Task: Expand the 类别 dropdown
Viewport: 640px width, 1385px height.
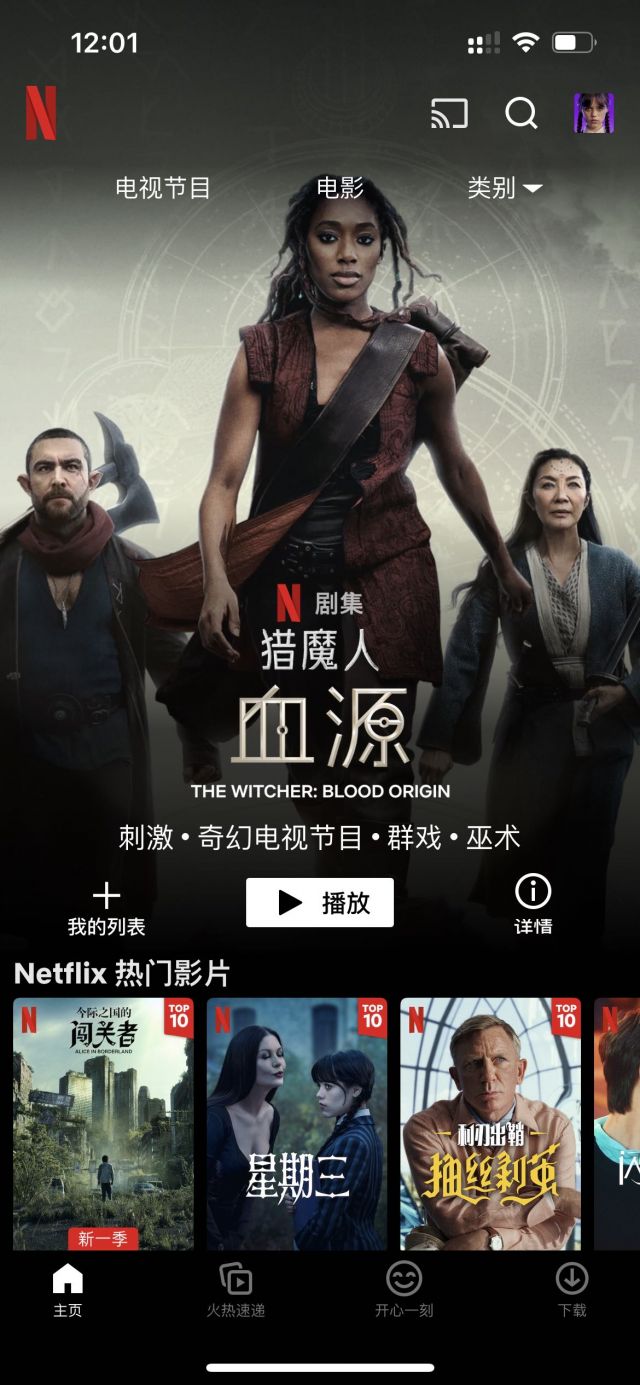Action: [x=504, y=188]
